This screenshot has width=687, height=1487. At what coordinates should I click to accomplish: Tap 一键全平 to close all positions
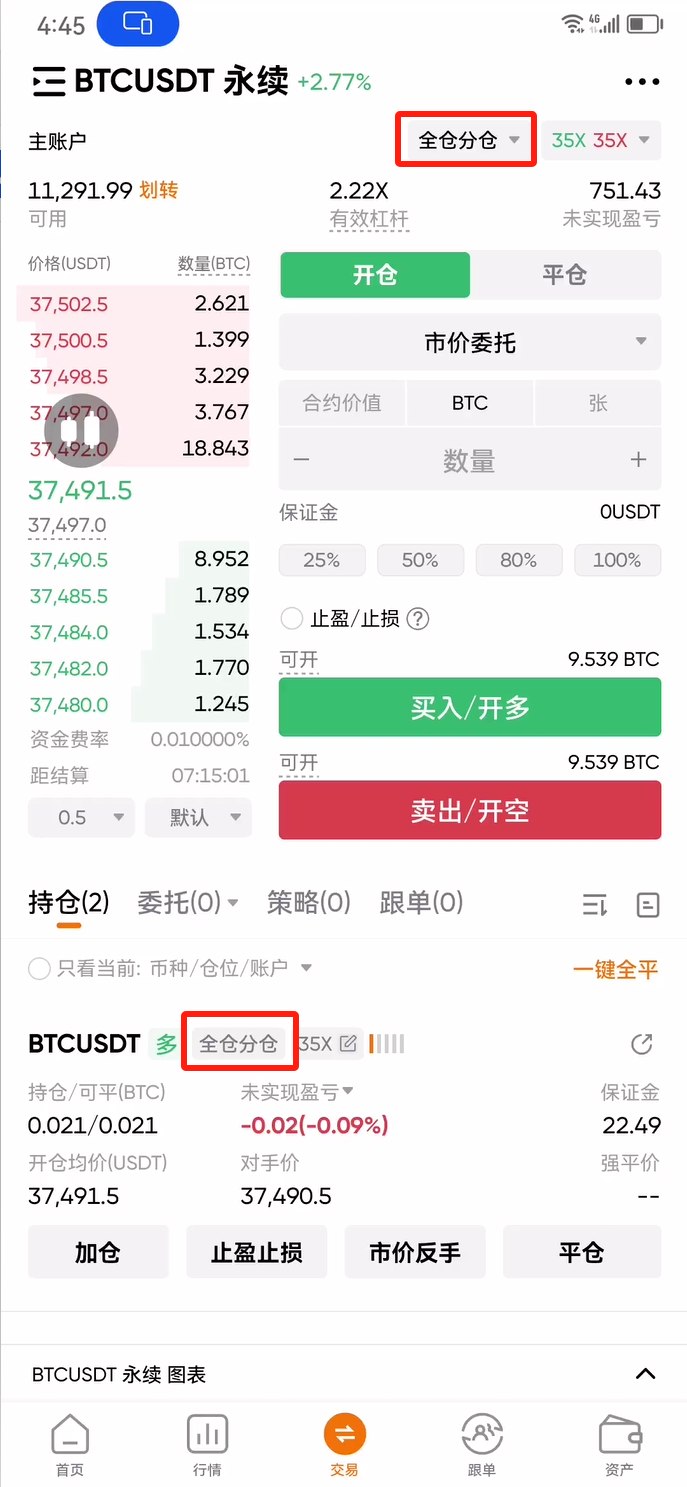[x=615, y=969]
